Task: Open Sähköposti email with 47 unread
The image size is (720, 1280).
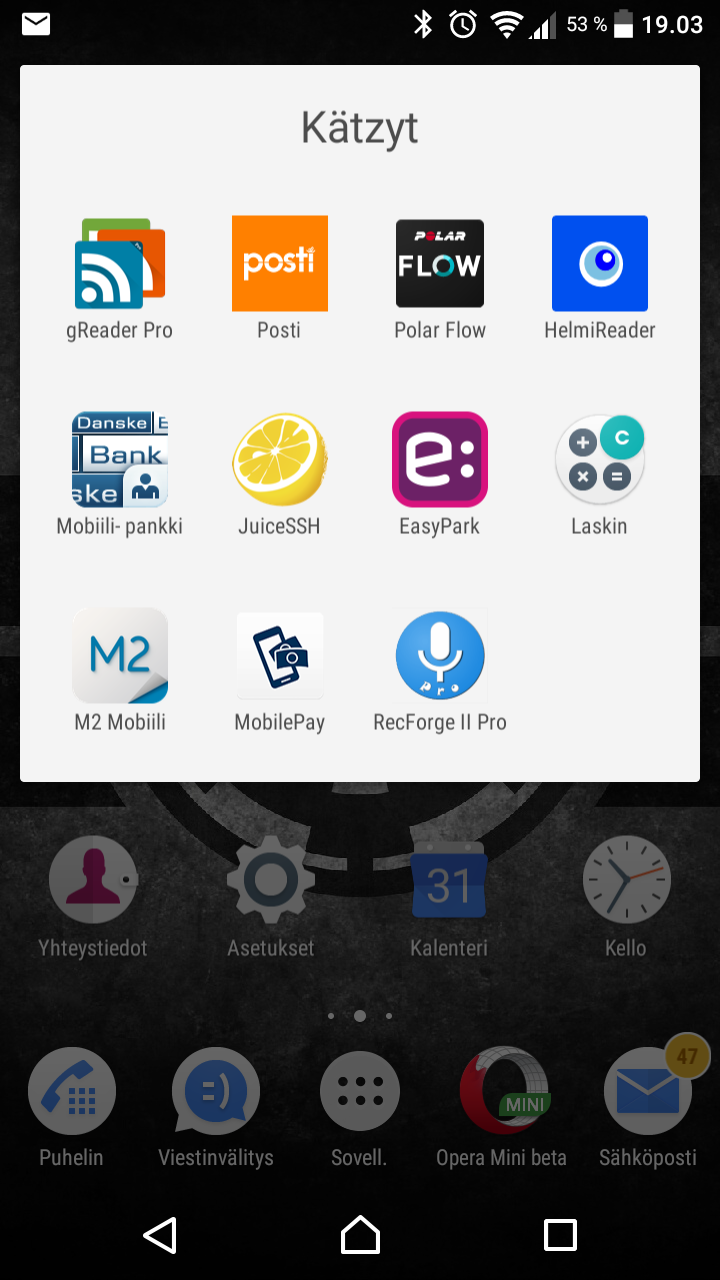Action: click(x=648, y=1092)
